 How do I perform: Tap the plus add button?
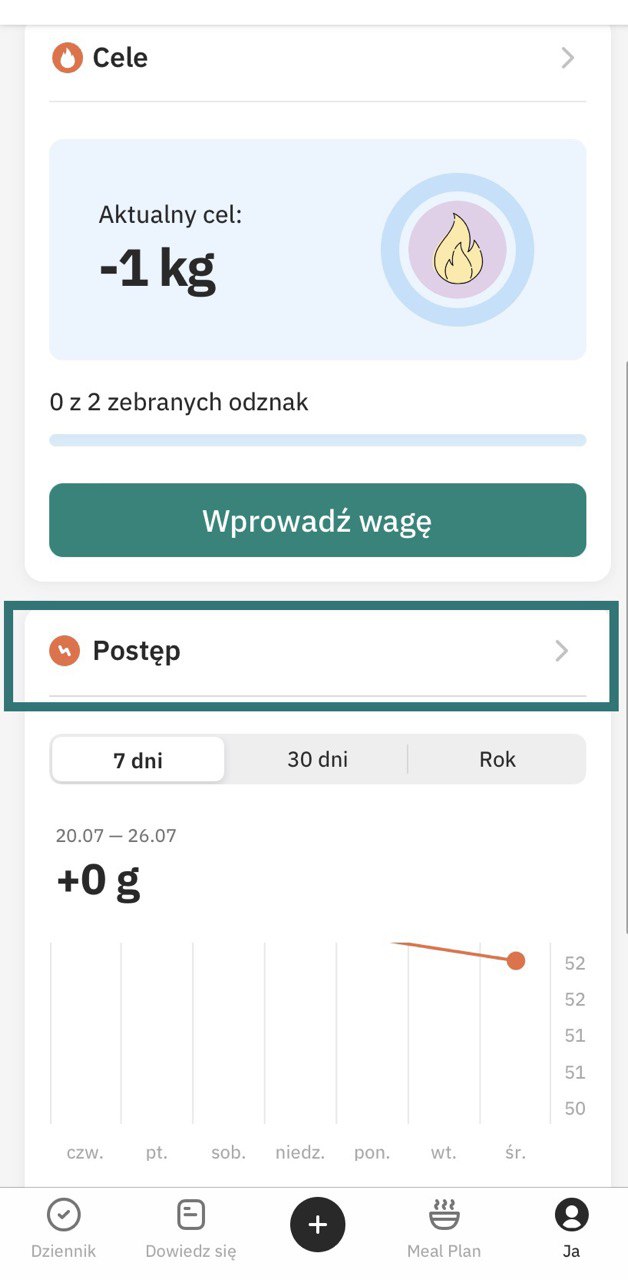click(317, 1224)
